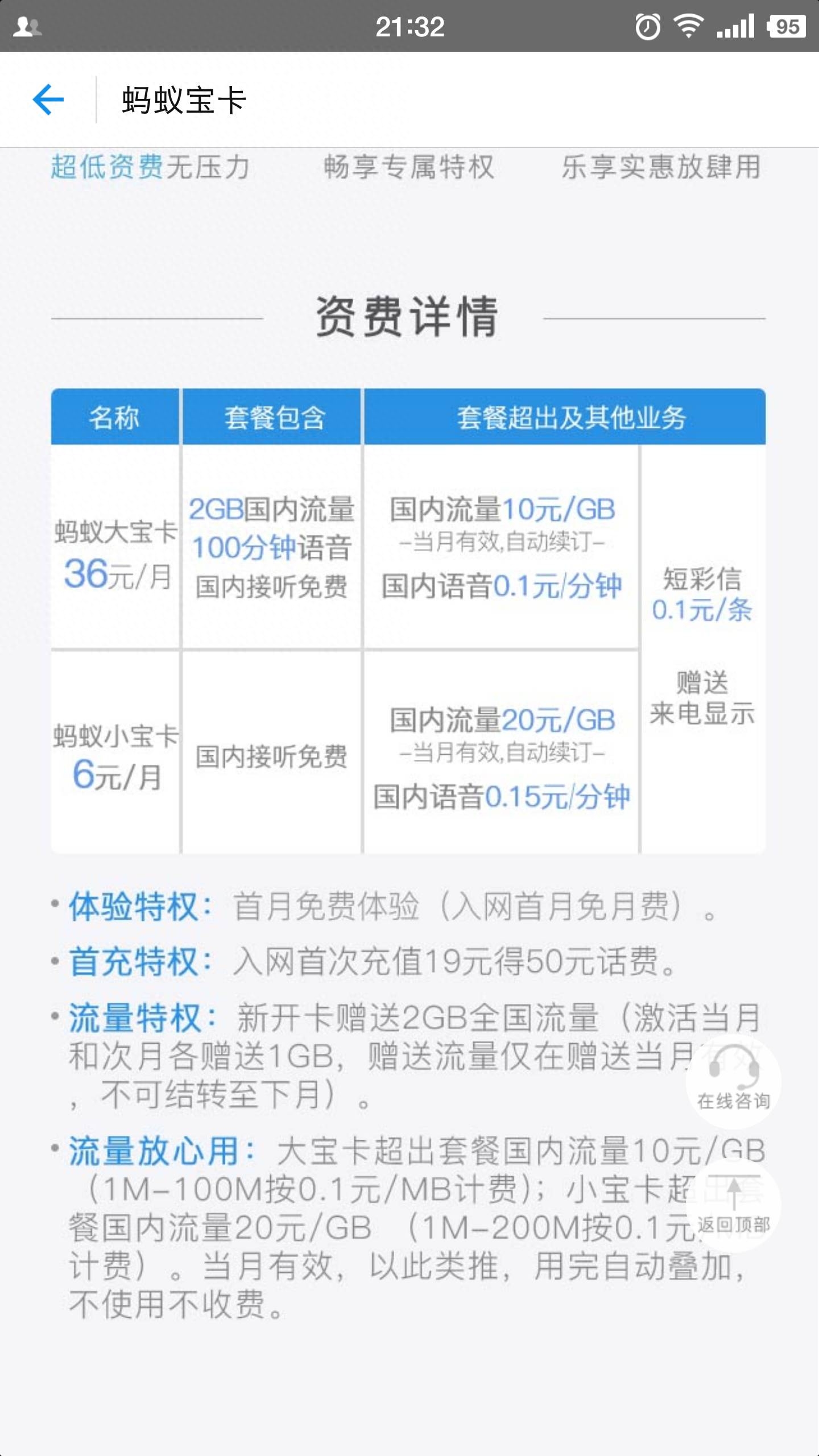Open 在线咨询 customer service
Viewport: 819px width, 1456px height.
point(733,1082)
